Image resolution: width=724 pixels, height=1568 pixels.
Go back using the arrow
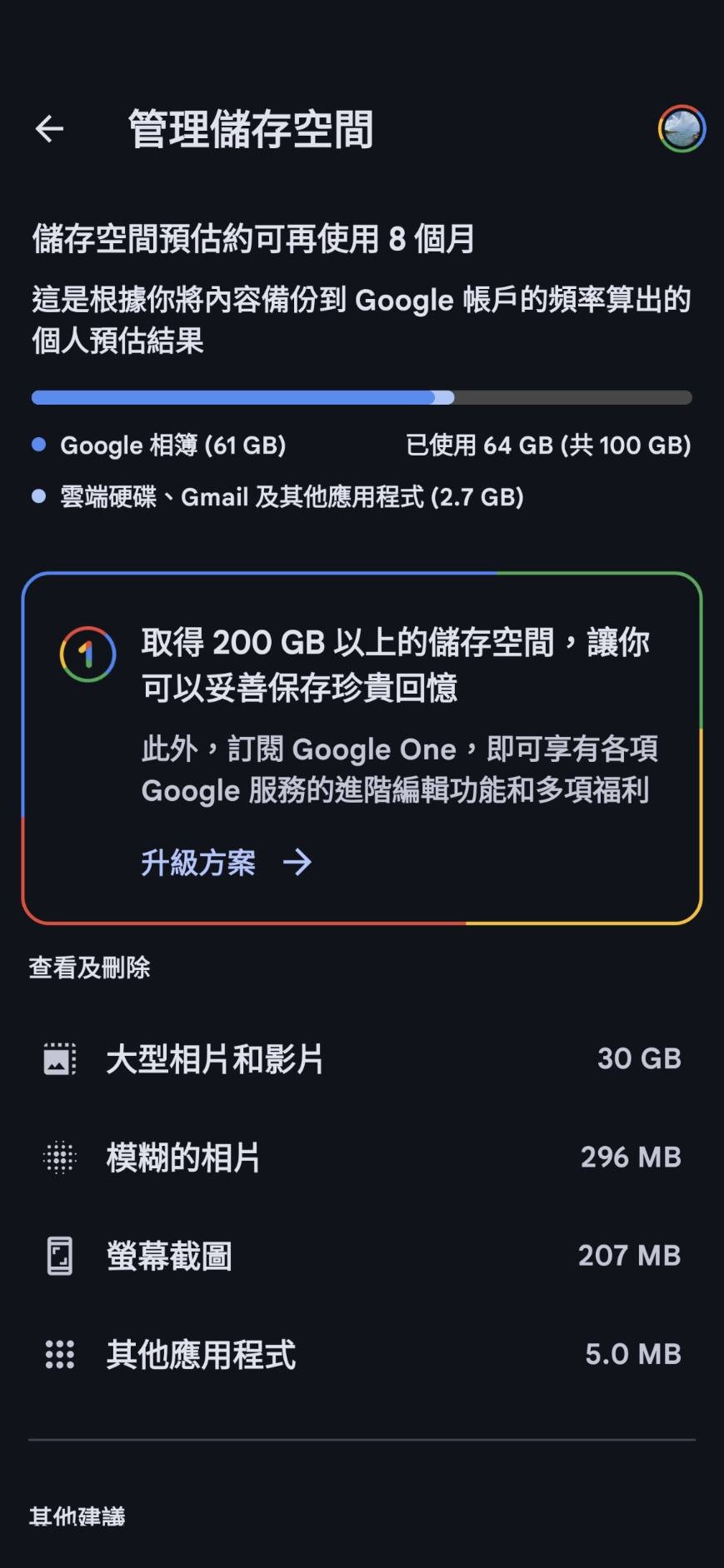50,129
